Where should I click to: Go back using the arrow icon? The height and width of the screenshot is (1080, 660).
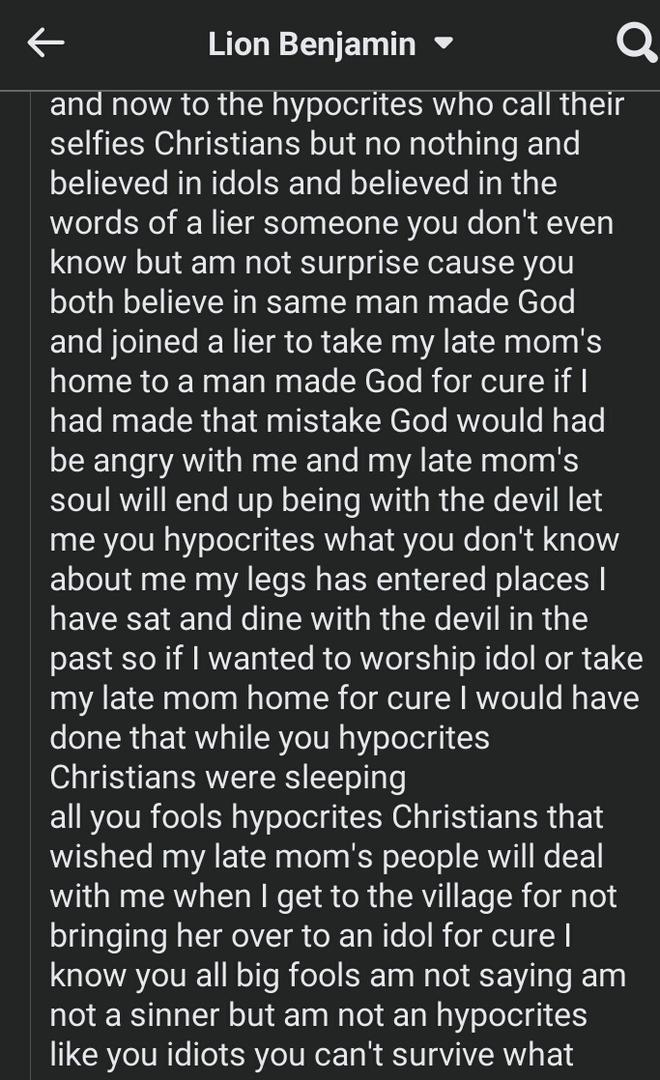tap(45, 42)
